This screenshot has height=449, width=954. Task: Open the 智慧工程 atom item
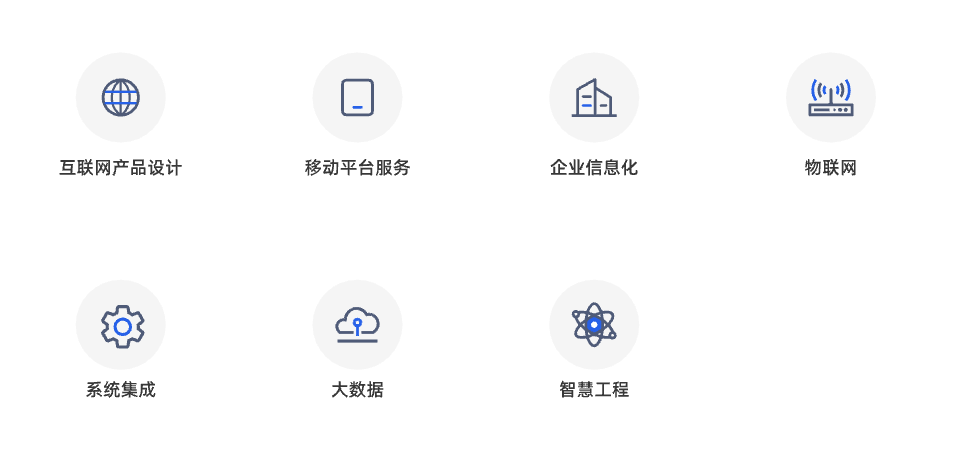click(x=594, y=325)
